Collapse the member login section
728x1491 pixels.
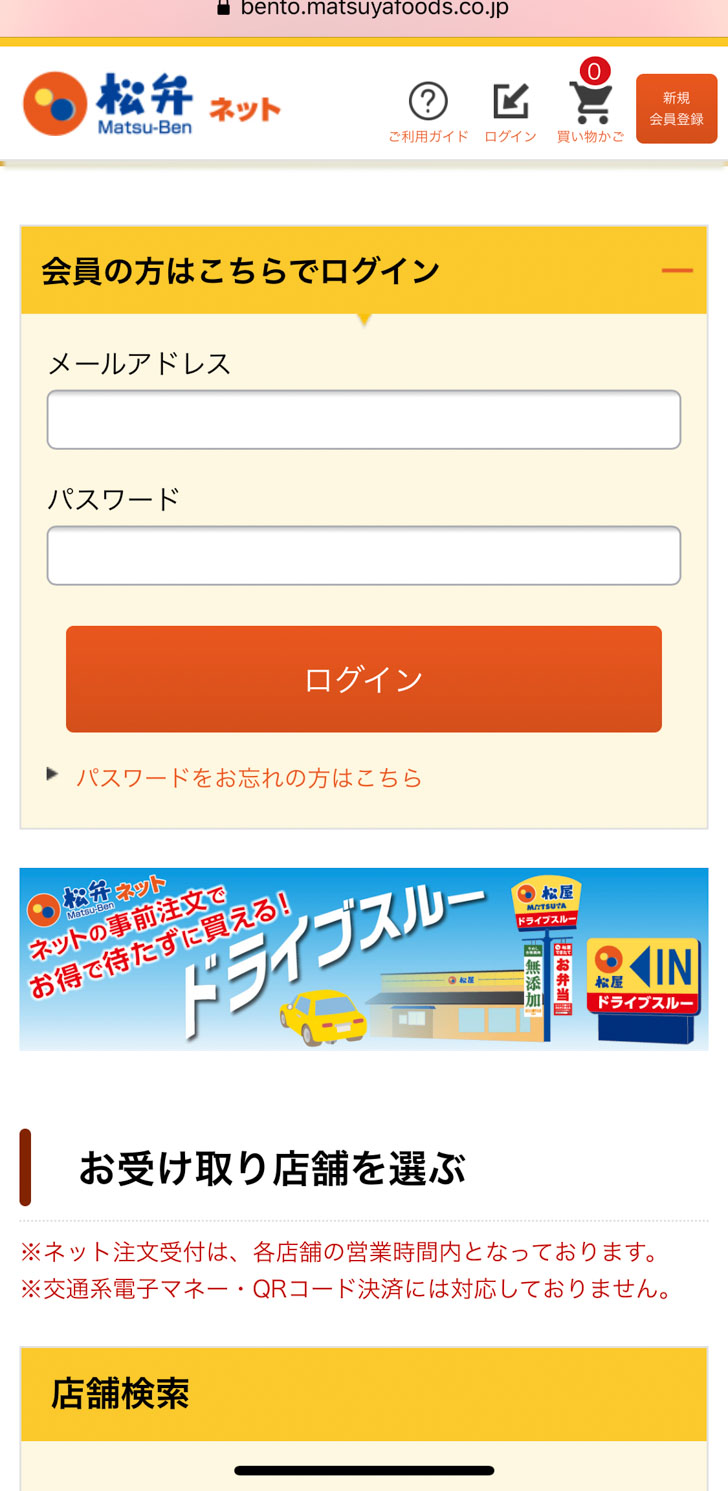pyautogui.click(x=676, y=271)
